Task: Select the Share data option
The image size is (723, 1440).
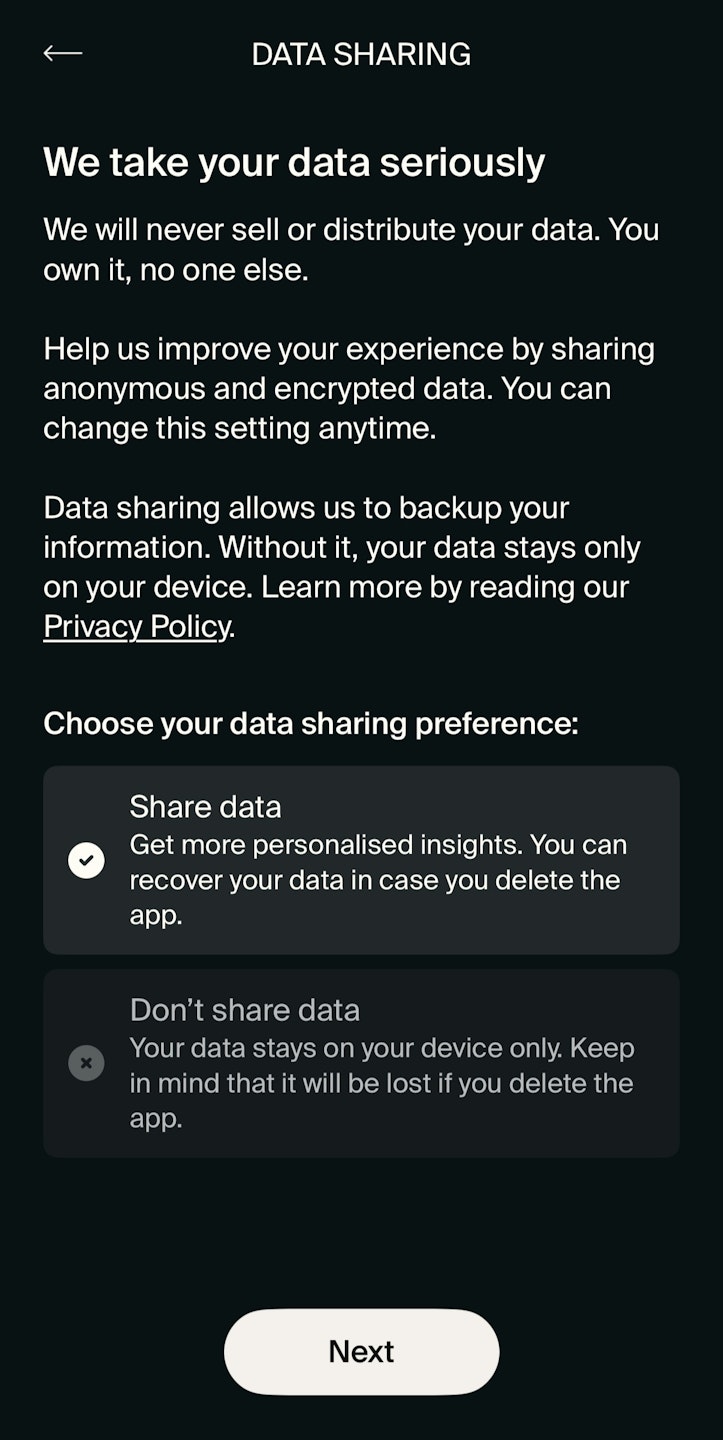Action: coord(360,860)
